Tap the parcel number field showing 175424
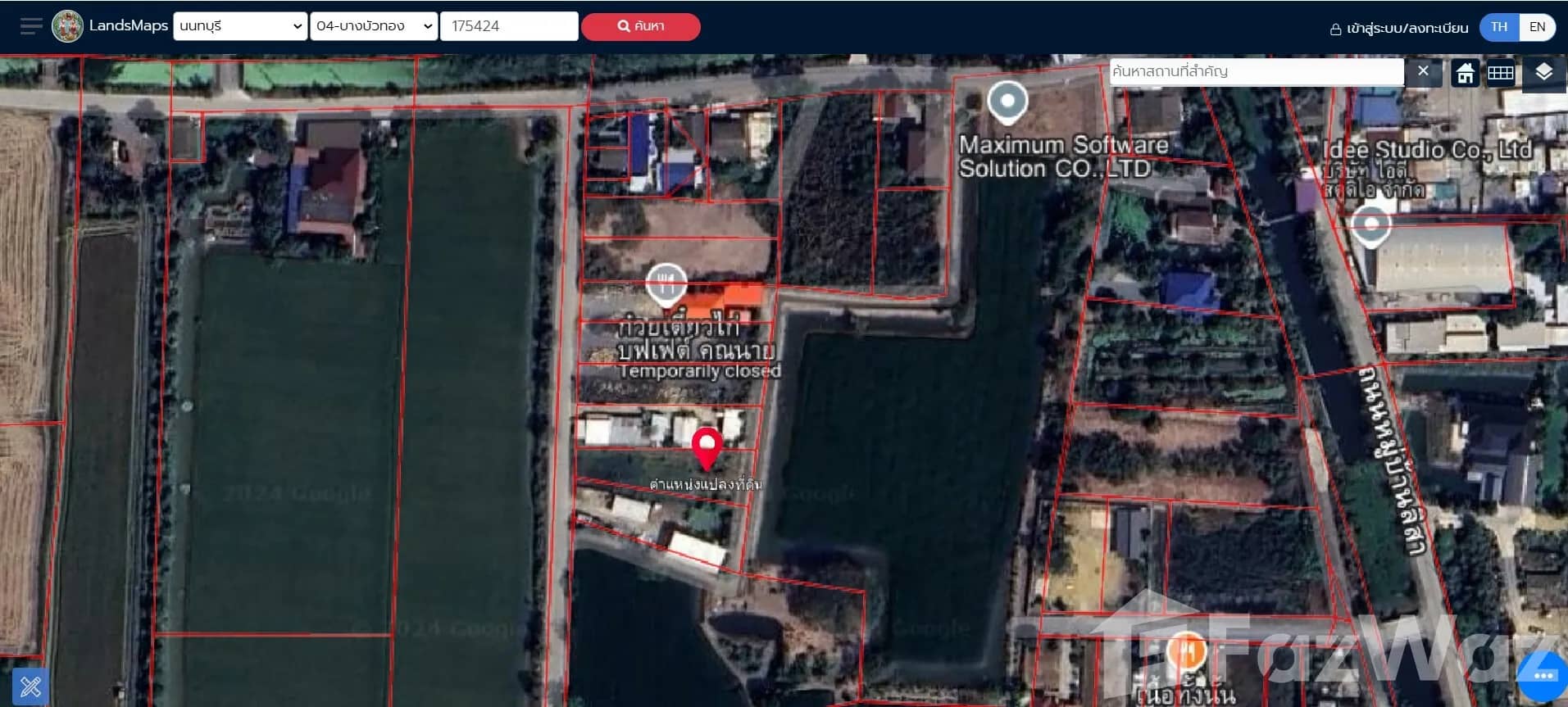The width and height of the screenshot is (1568, 707). pos(509,26)
